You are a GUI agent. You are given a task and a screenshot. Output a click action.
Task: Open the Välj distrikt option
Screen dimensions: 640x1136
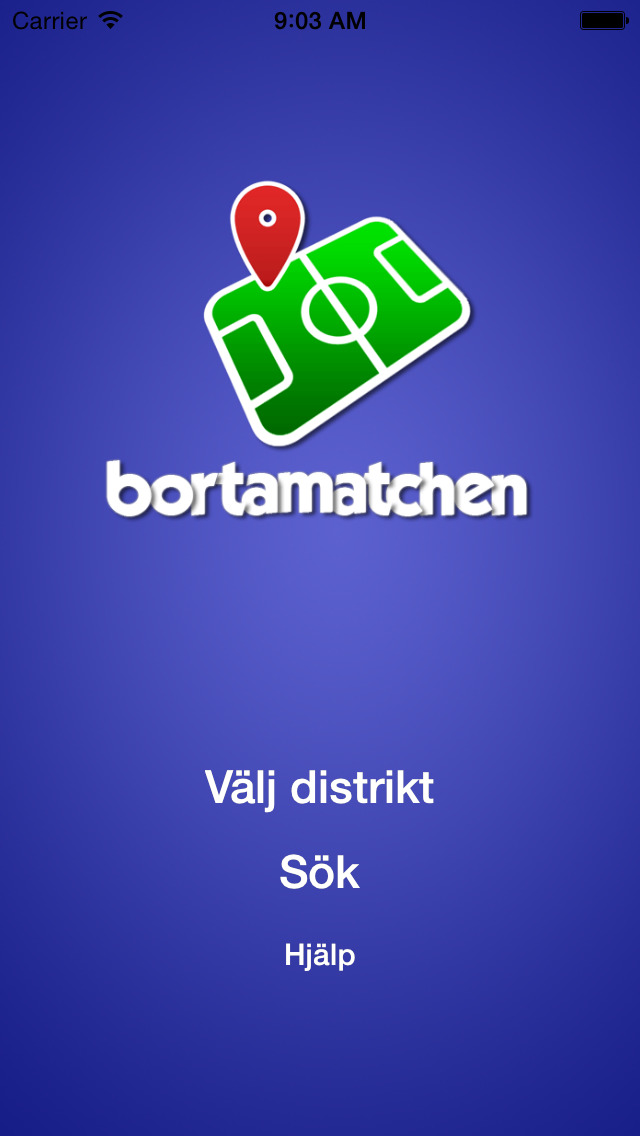pos(319,788)
